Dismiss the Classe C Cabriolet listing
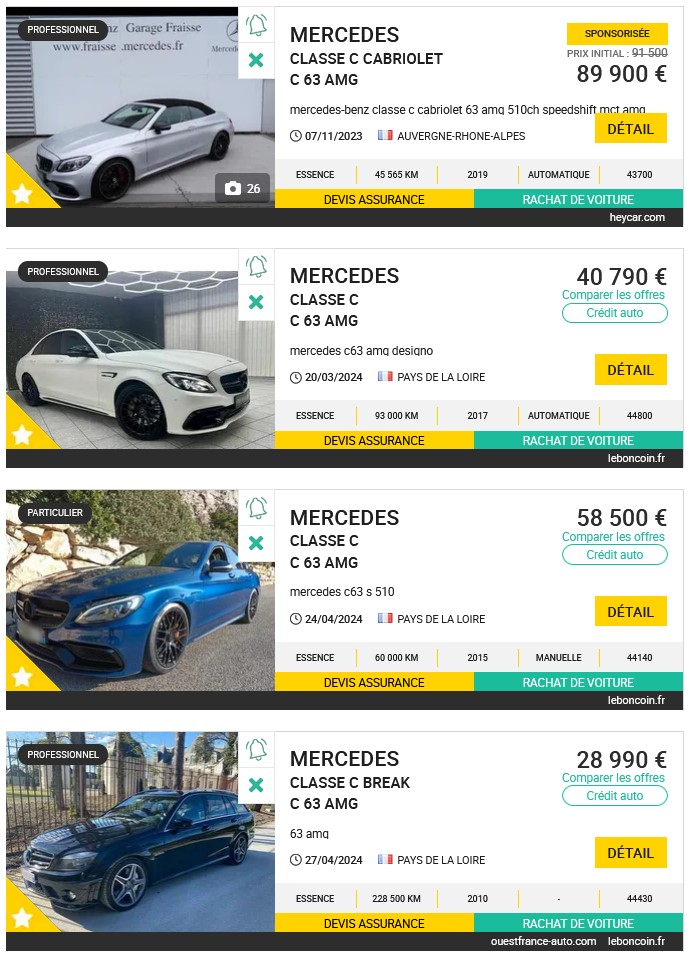Viewport: 691px width, 958px height. (x=257, y=60)
